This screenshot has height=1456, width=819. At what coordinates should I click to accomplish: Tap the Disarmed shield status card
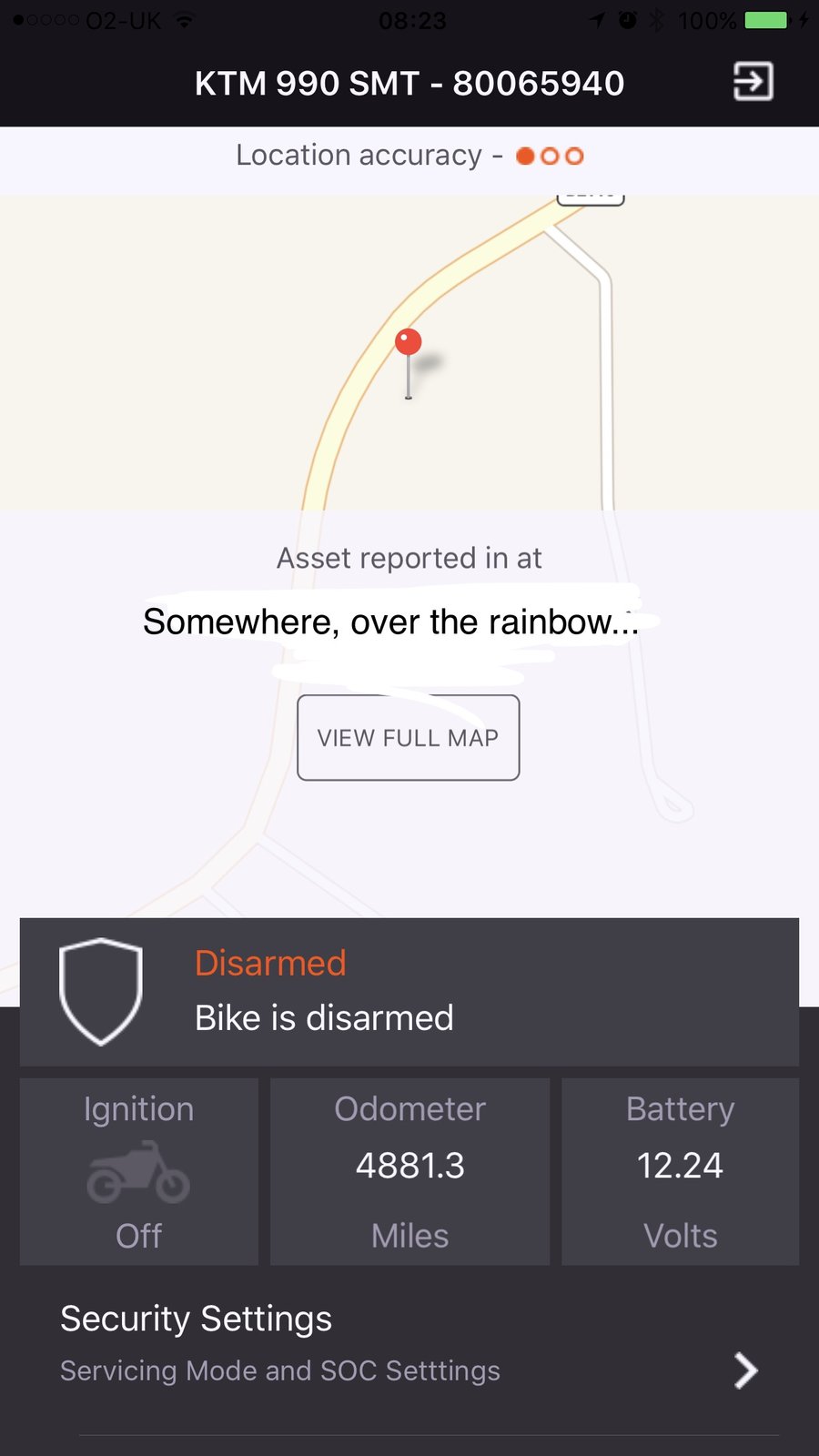pos(409,992)
